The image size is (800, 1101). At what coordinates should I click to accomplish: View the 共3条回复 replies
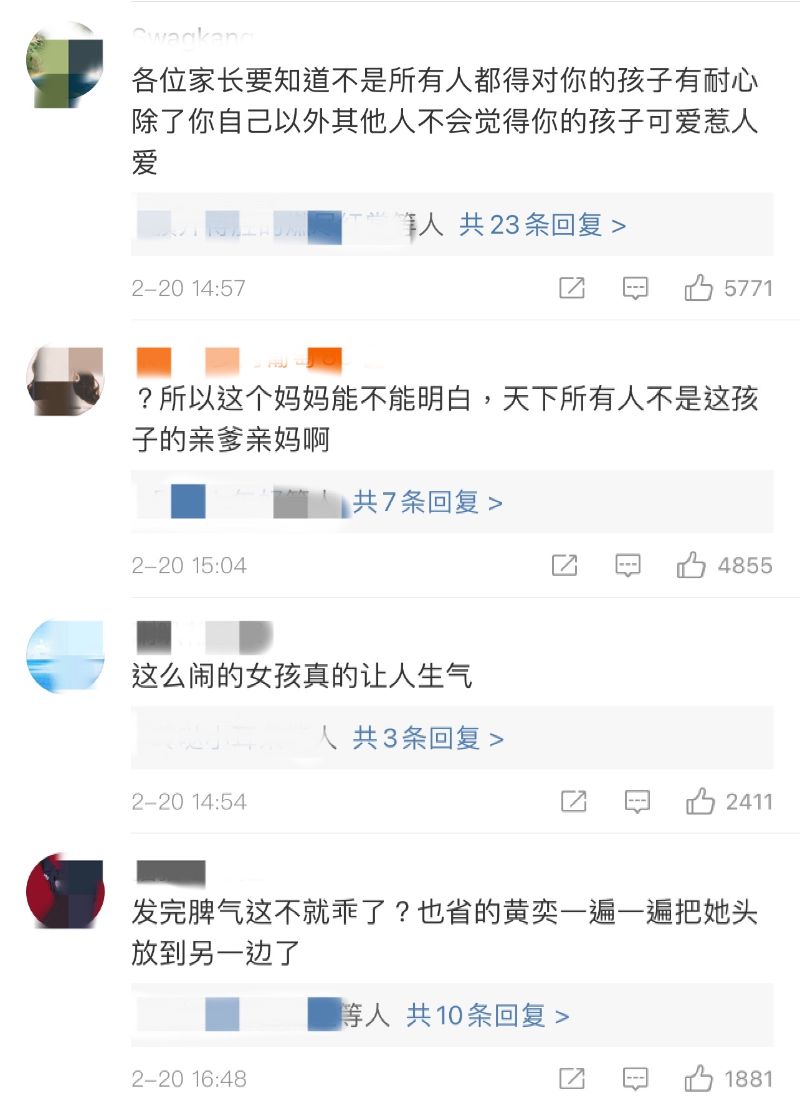click(x=427, y=739)
